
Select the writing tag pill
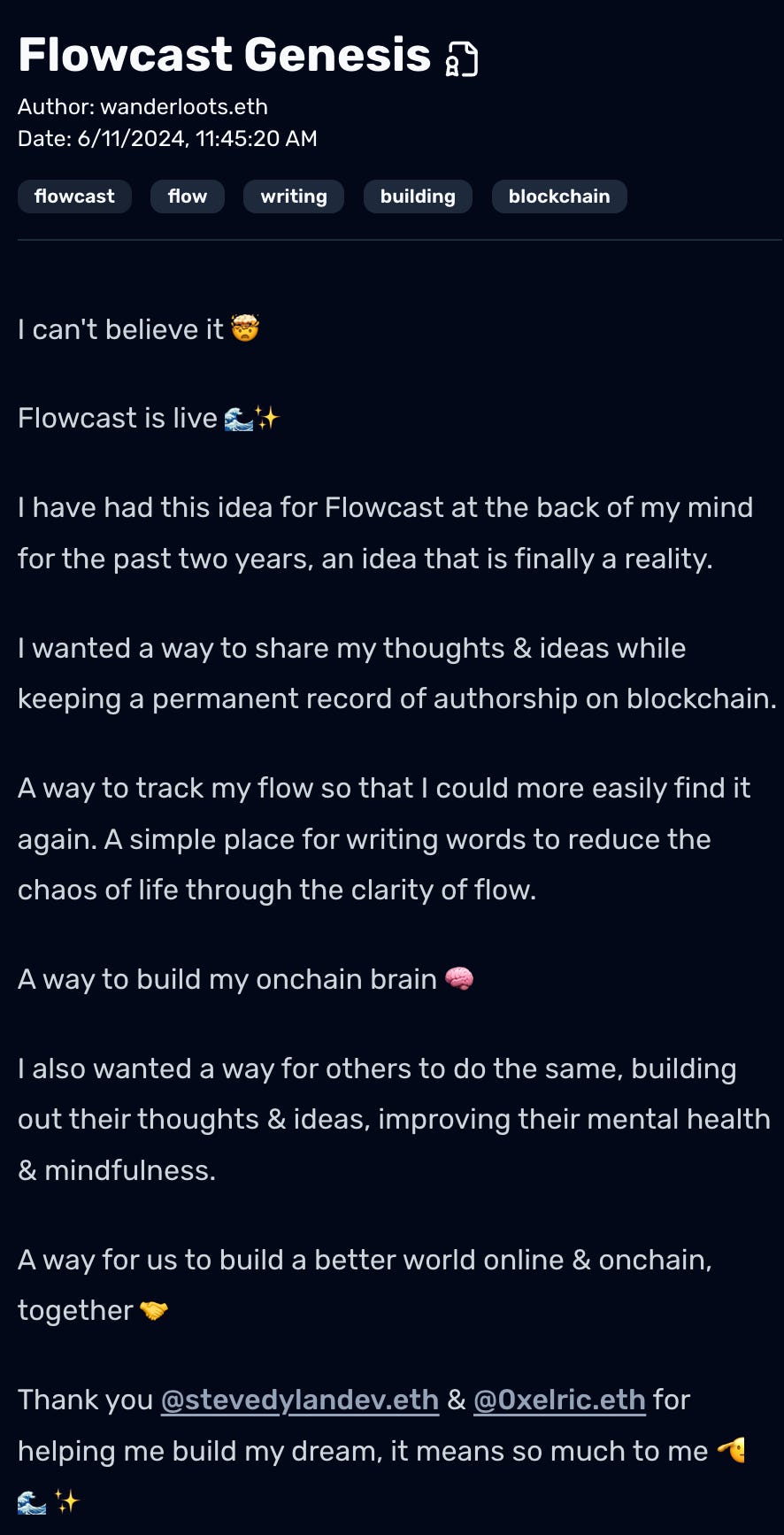[293, 197]
